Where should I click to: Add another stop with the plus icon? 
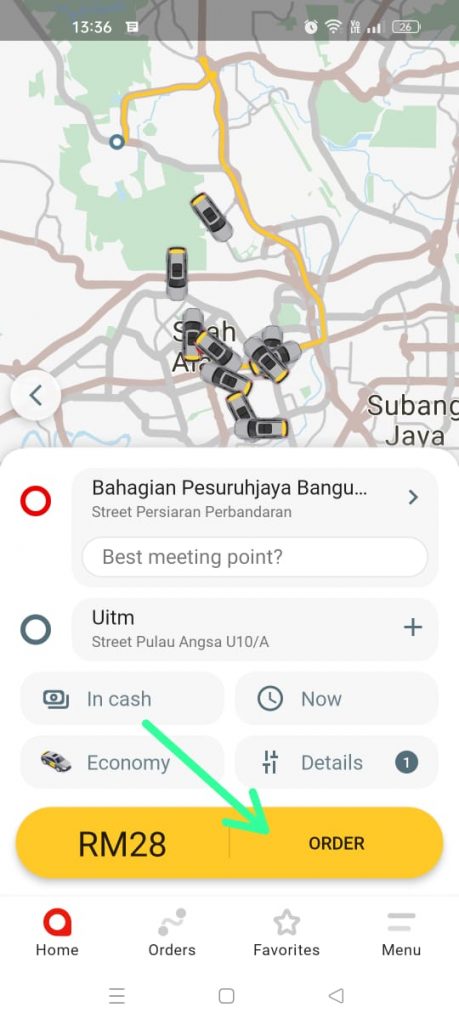point(413,628)
